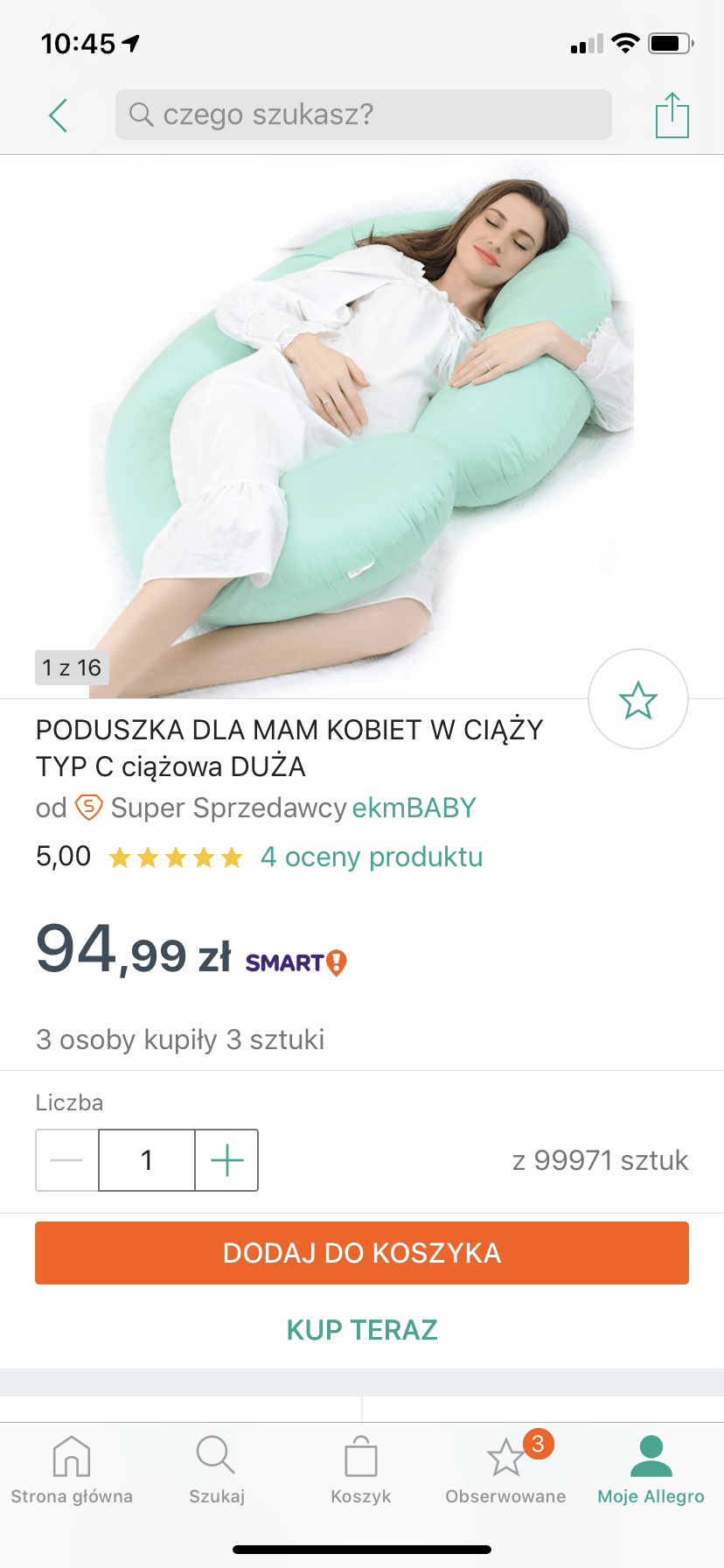The height and width of the screenshot is (1568, 724).
Task: Go back using the top arrow
Action: [58, 115]
